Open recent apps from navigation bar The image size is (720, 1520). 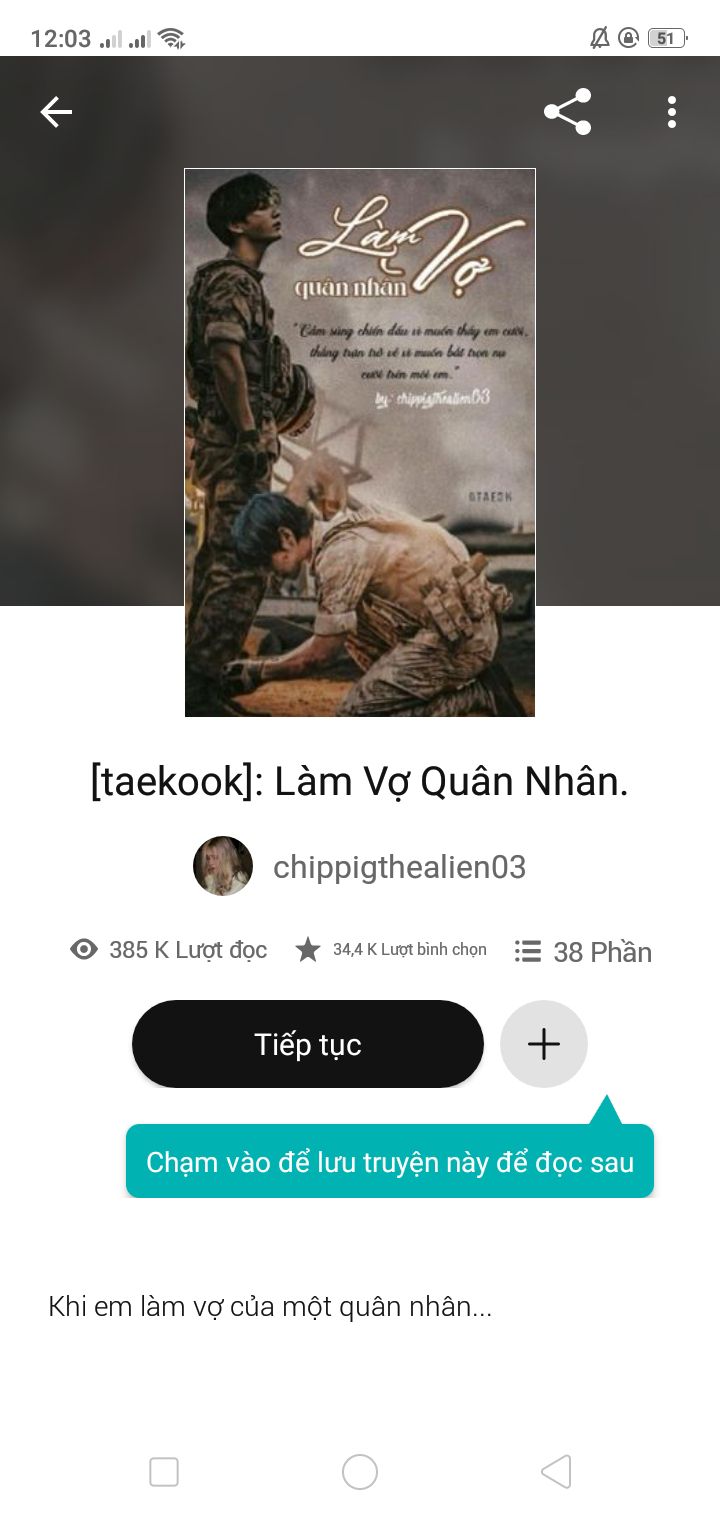click(x=164, y=1472)
